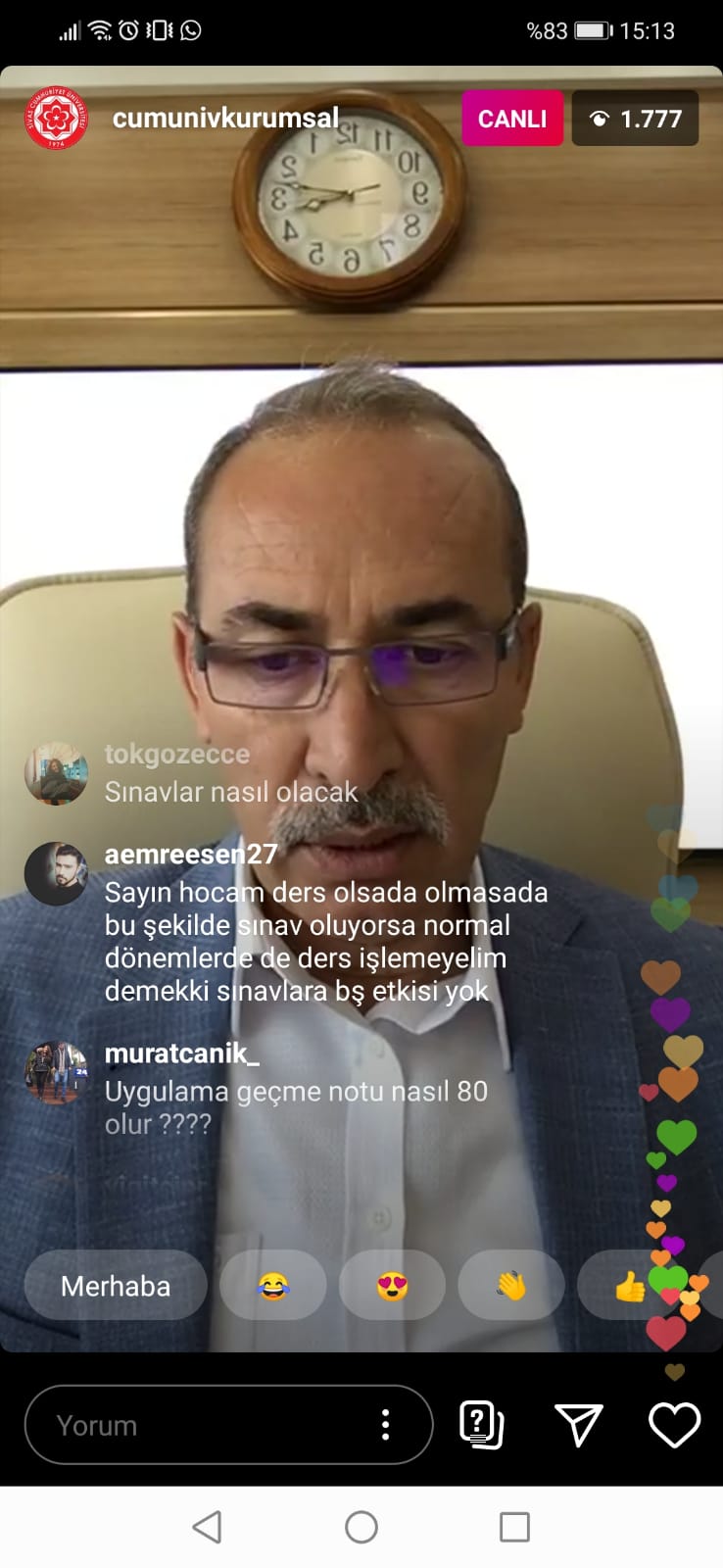Image resolution: width=723 pixels, height=1568 pixels.
Task: Send the Merhaba quick reply
Action: [x=116, y=1286]
